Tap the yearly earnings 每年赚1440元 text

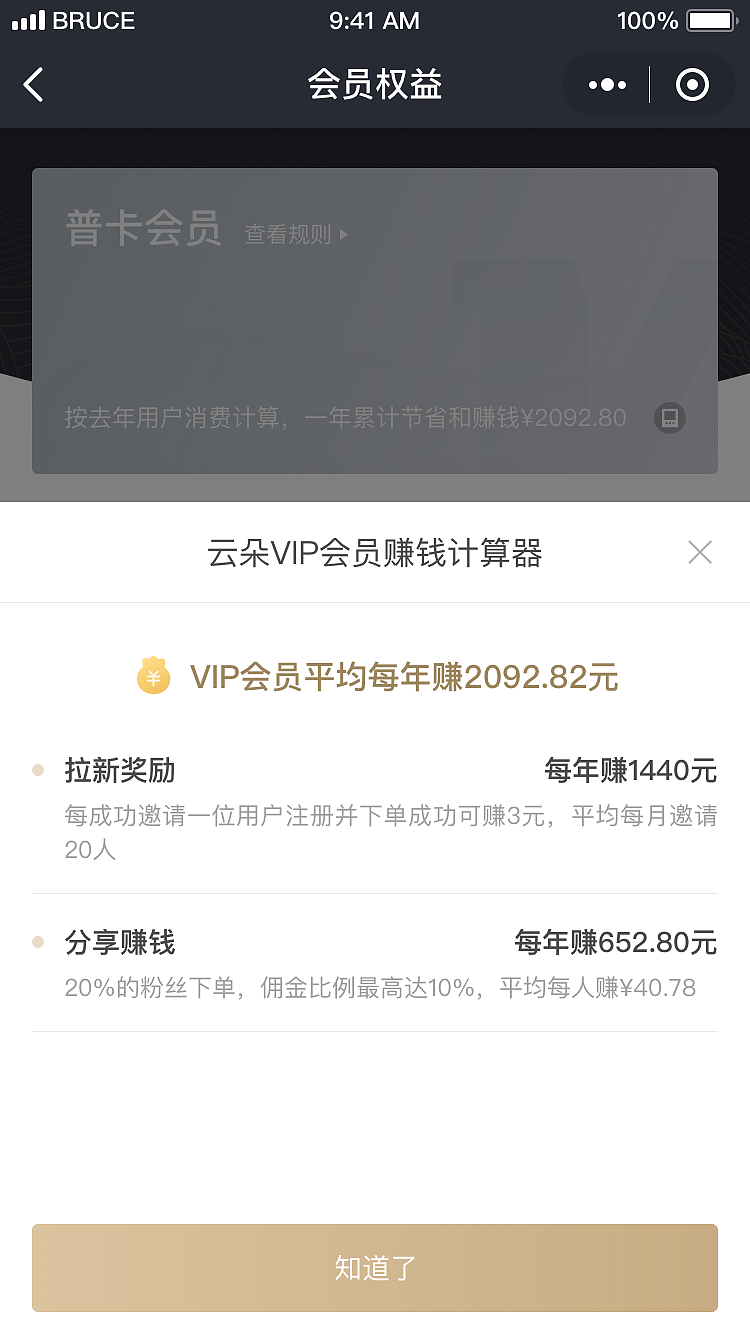(x=629, y=771)
